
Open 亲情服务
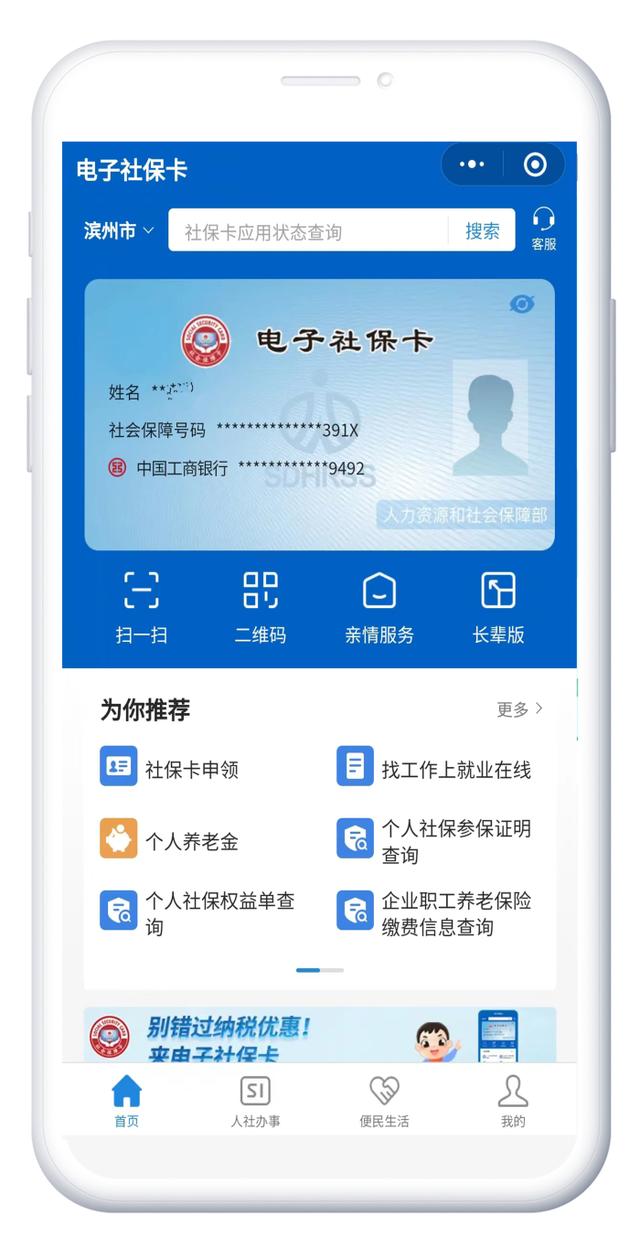pos(379,607)
